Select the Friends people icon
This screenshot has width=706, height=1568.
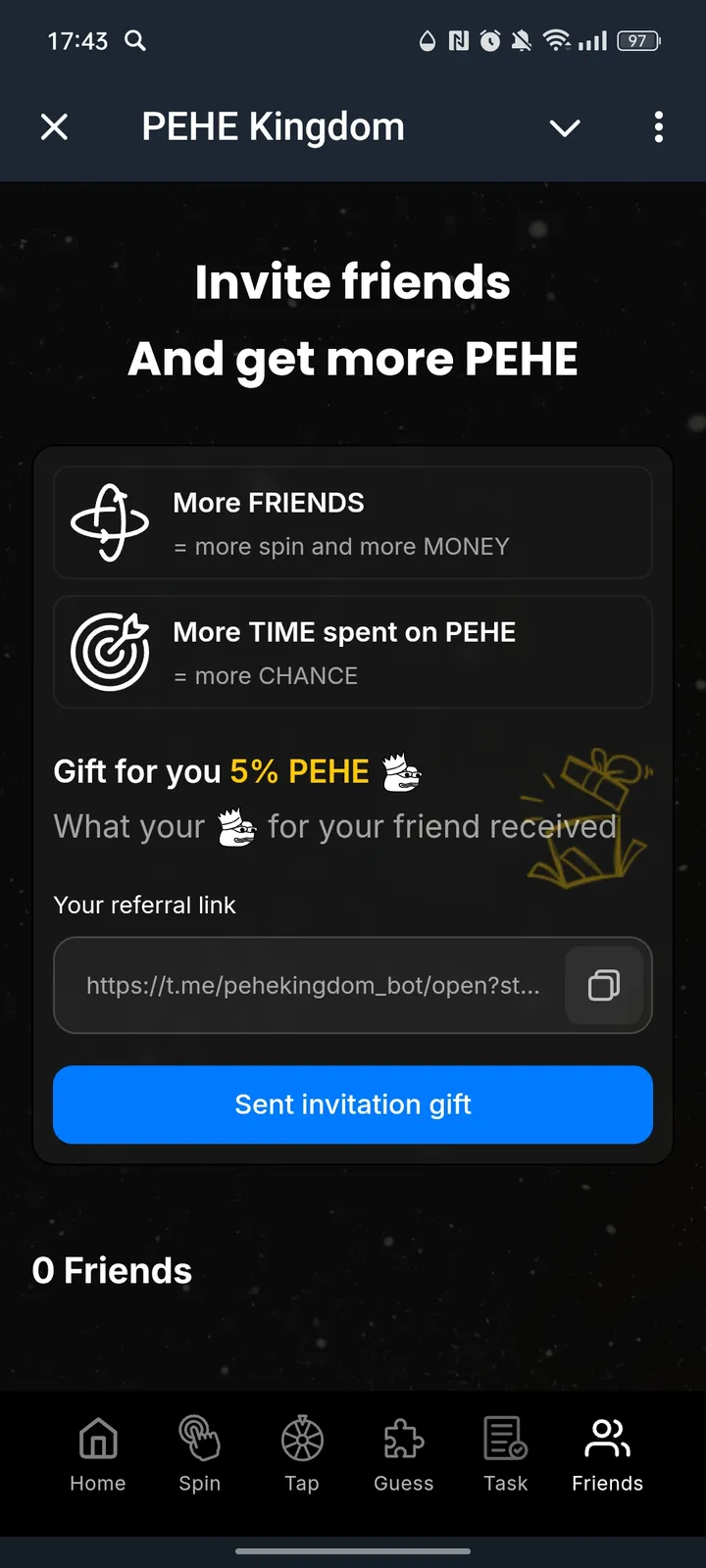pos(606,1439)
